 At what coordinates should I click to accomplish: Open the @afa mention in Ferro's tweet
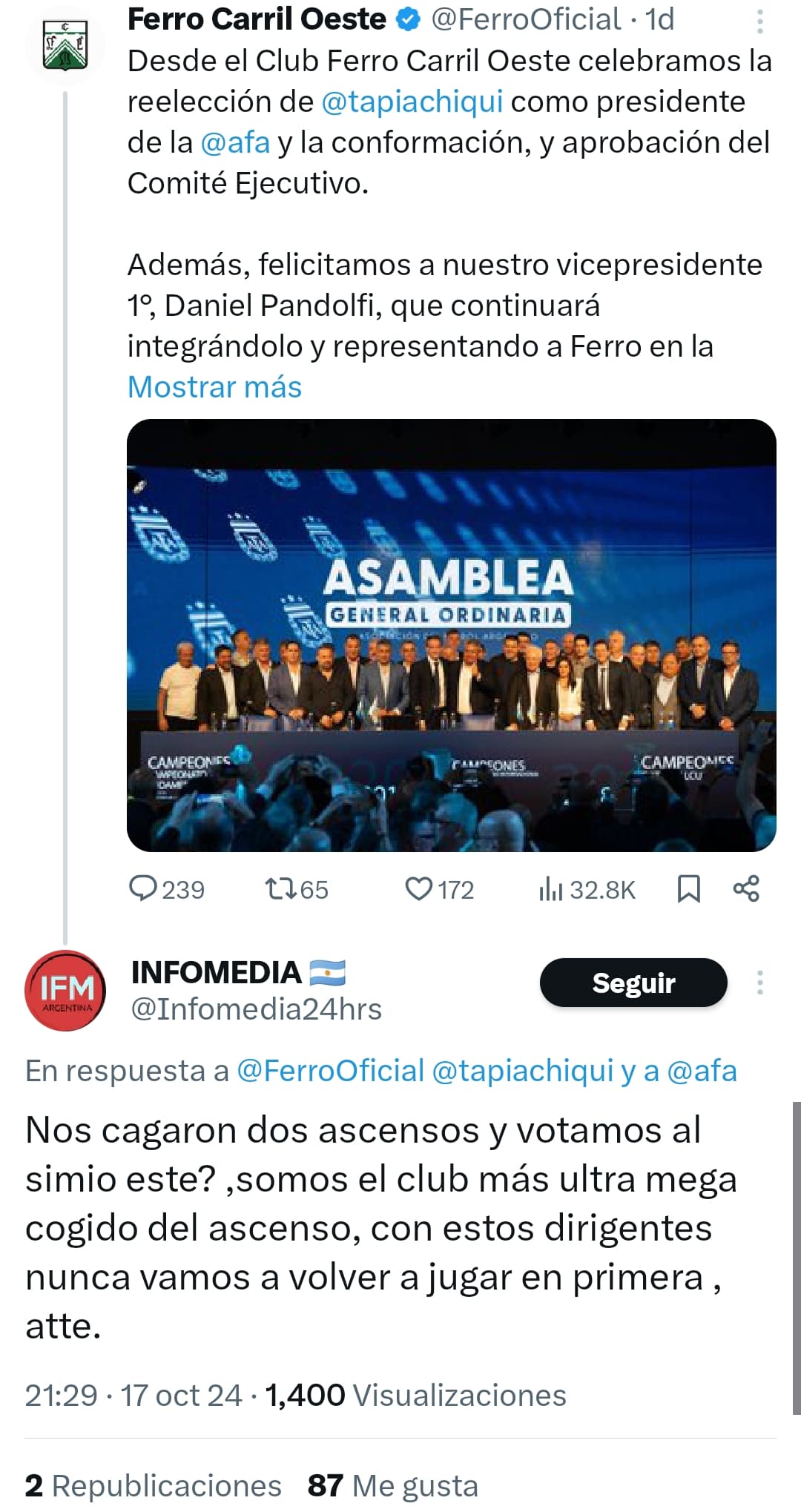click(x=235, y=142)
